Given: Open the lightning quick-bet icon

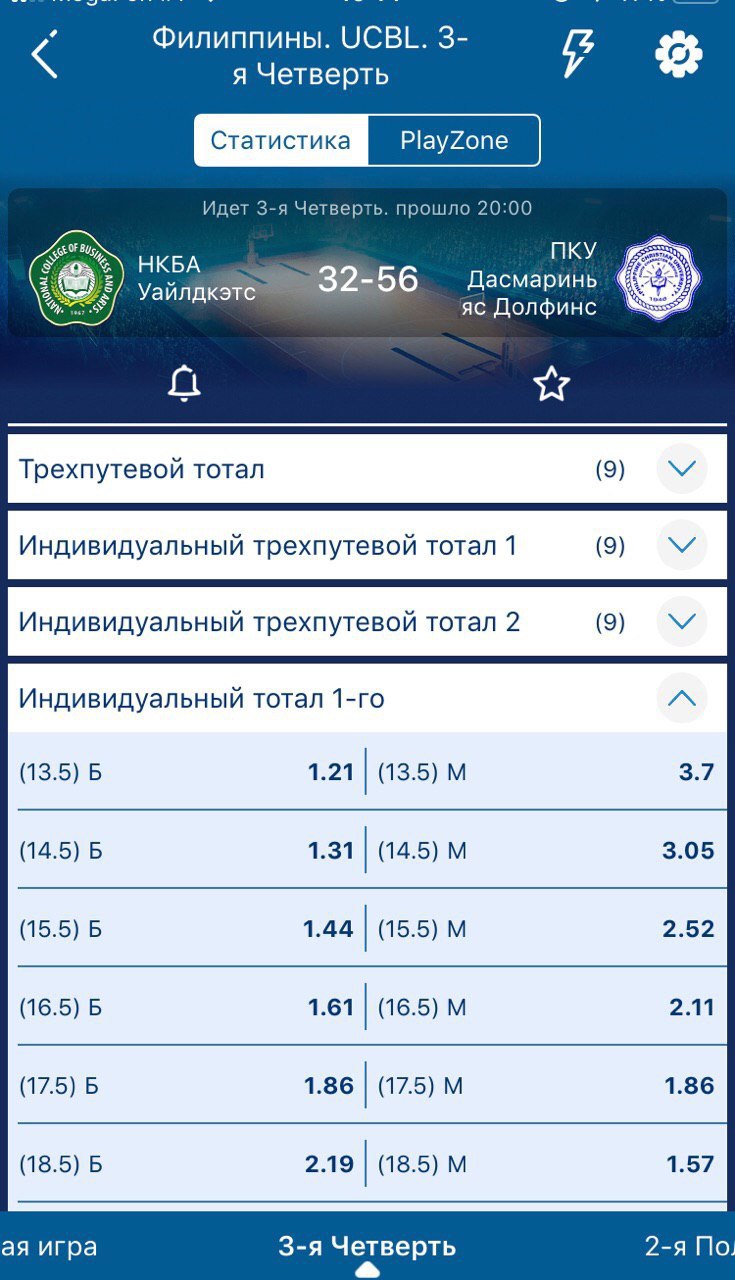Looking at the screenshot, I should 577,53.
